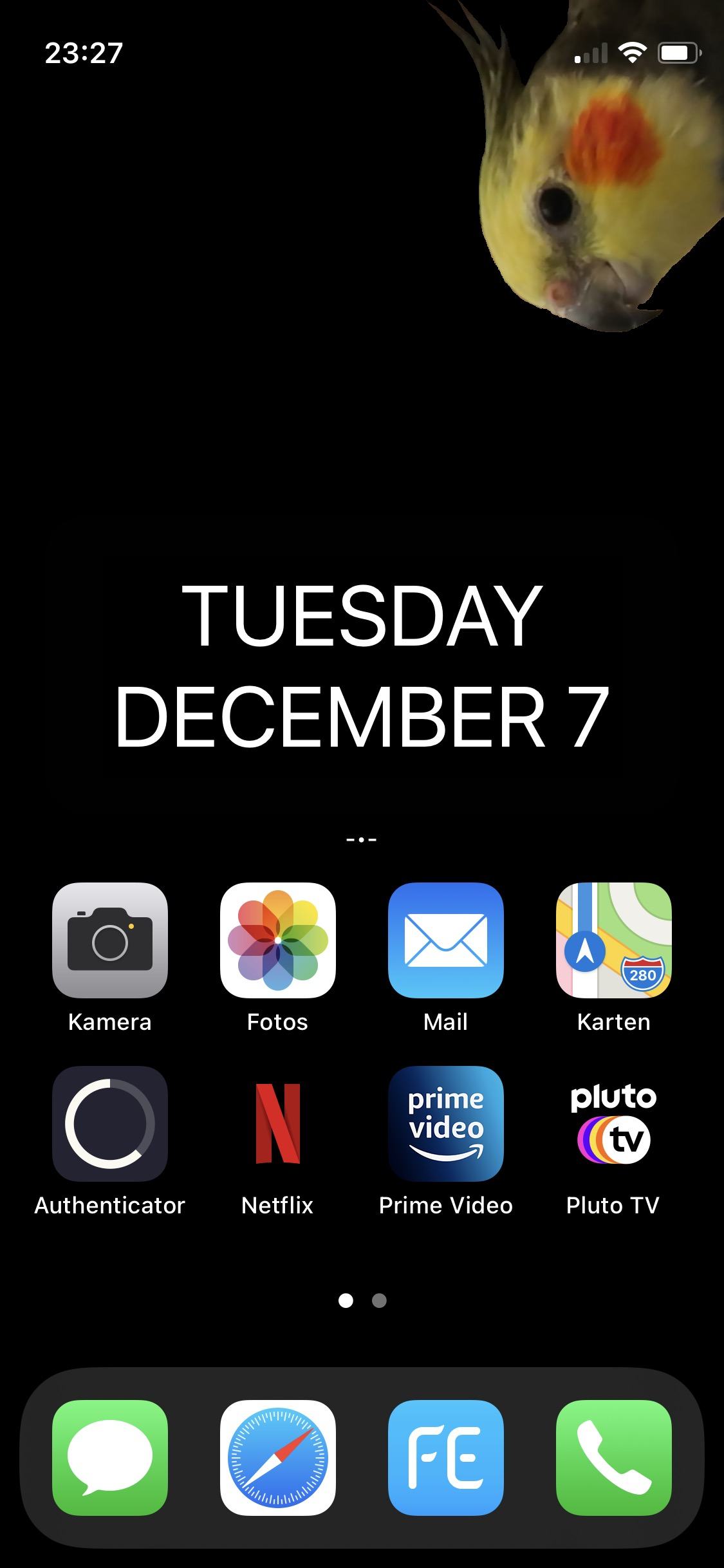The height and width of the screenshot is (1568, 724).
Task: Open Netflix
Action: [277, 1123]
